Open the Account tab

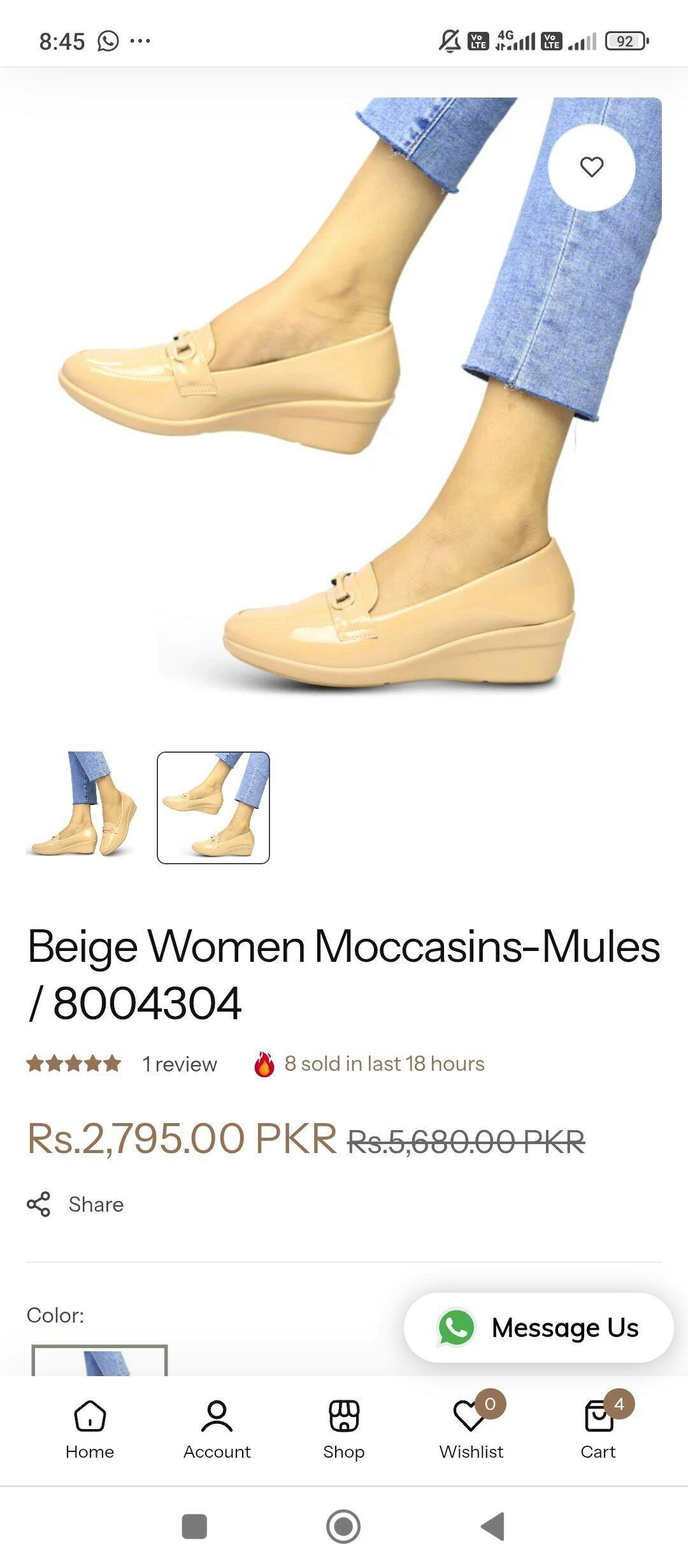click(217, 1430)
